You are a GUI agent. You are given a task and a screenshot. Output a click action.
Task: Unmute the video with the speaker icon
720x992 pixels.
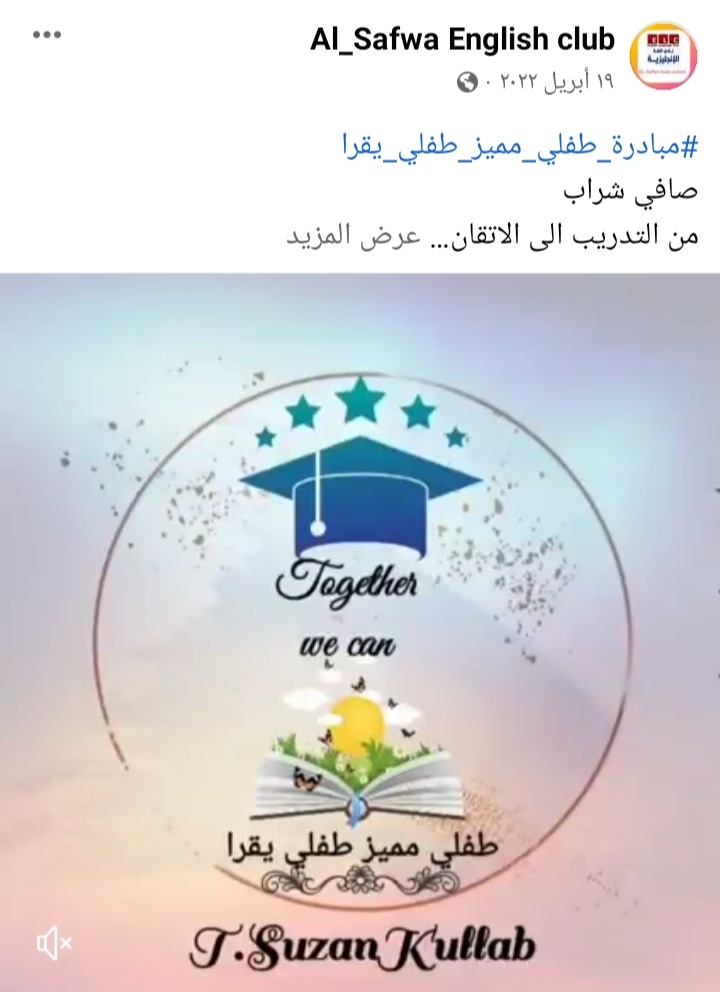[52, 942]
